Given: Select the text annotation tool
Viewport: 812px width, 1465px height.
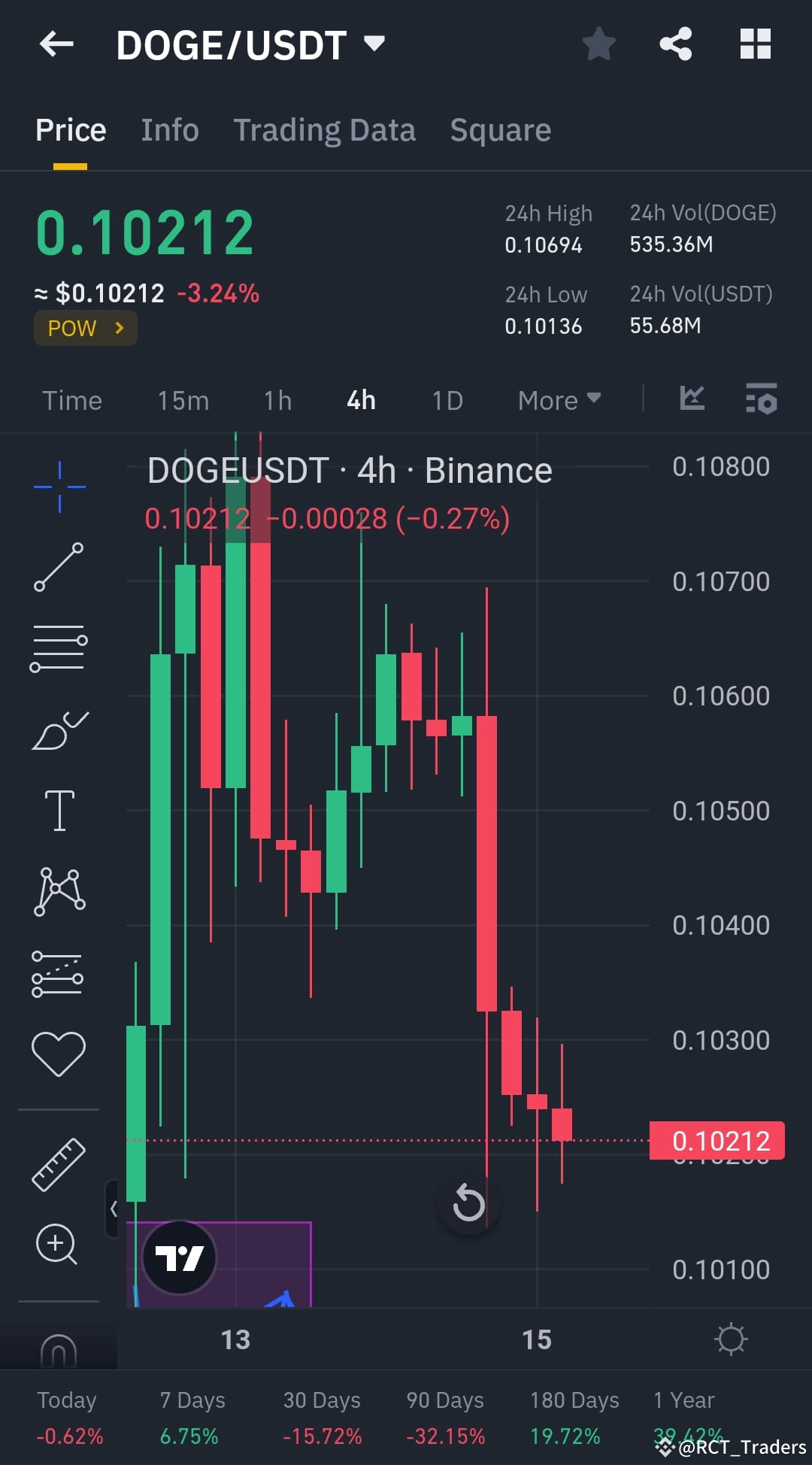Looking at the screenshot, I should point(59,809).
